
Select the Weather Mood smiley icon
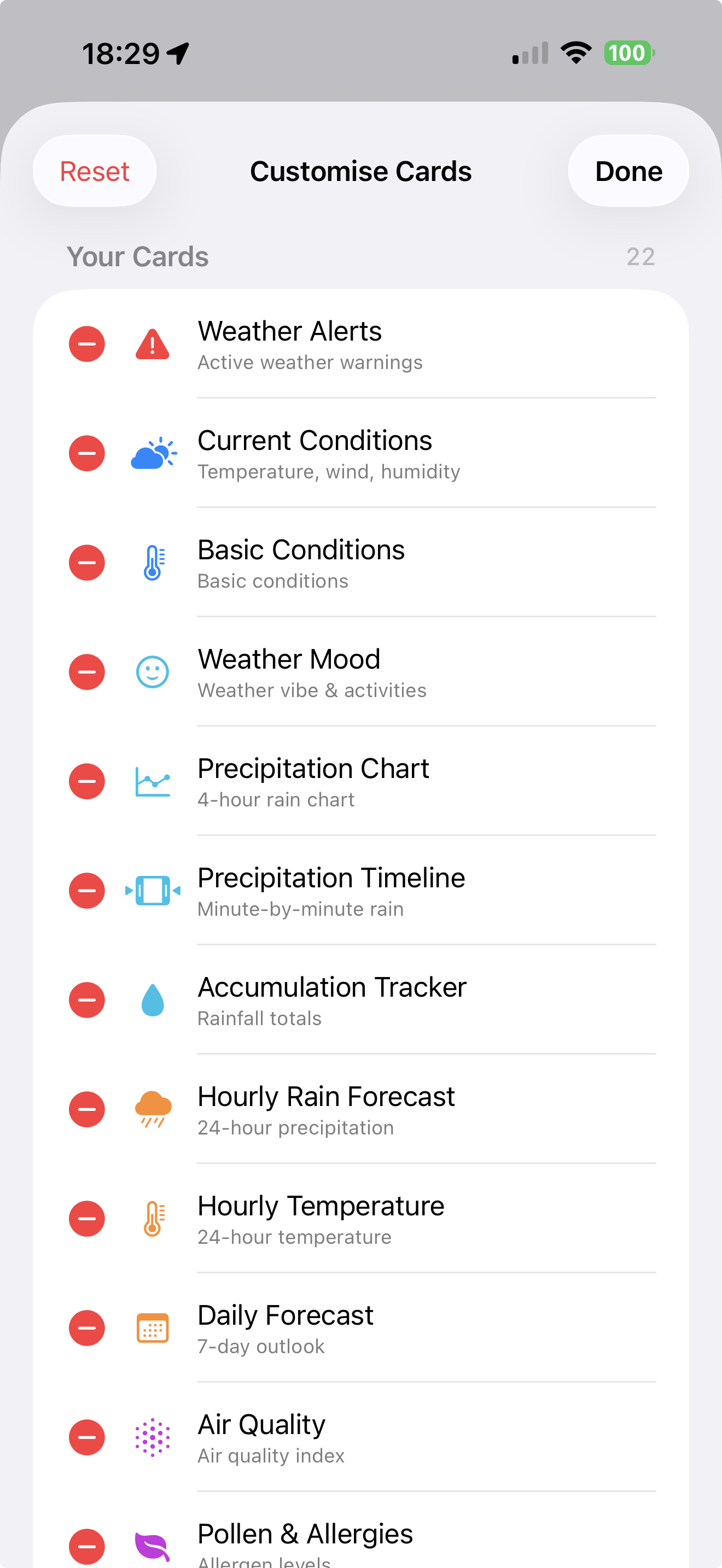(153, 671)
